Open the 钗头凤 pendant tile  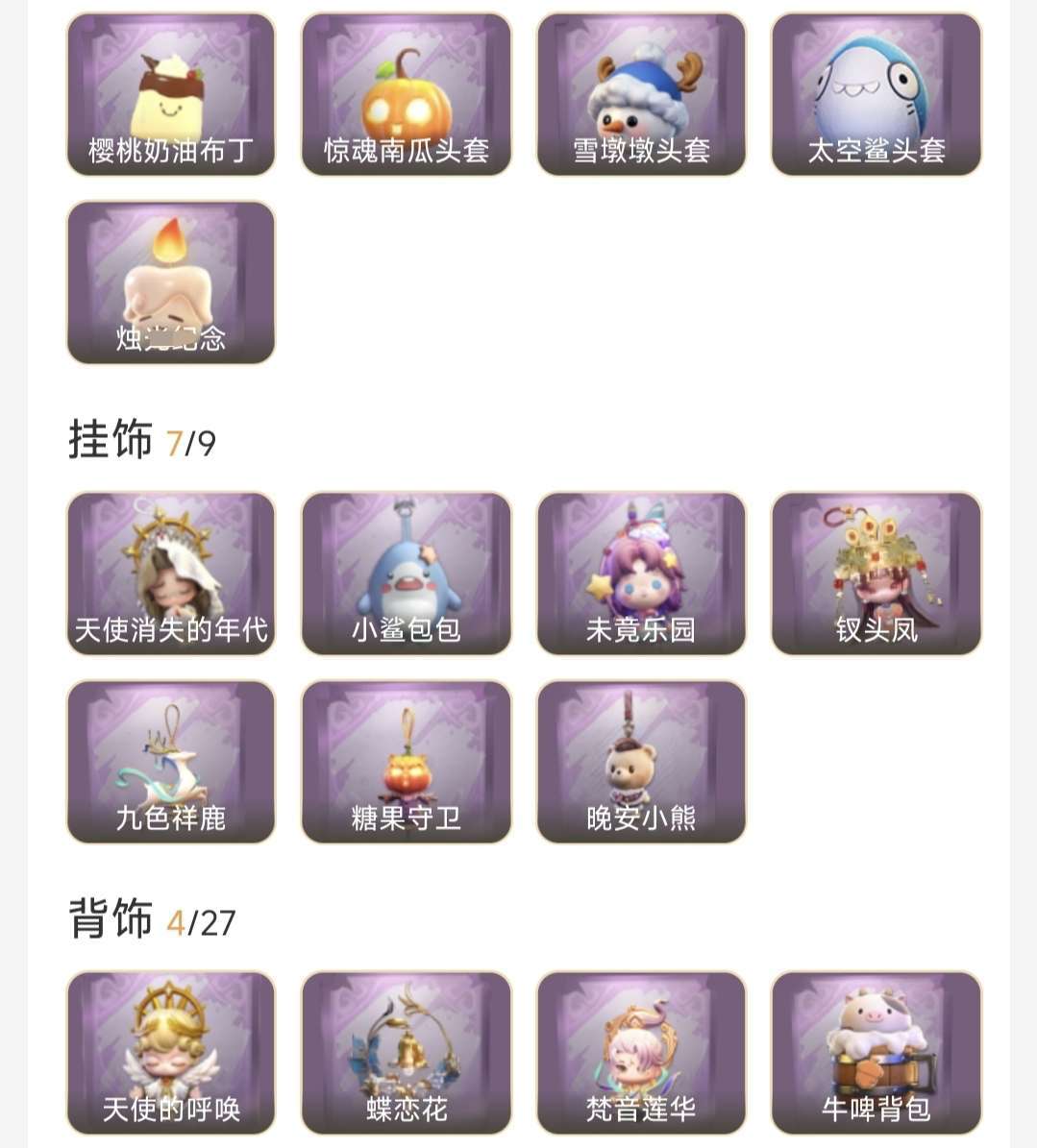[877, 574]
